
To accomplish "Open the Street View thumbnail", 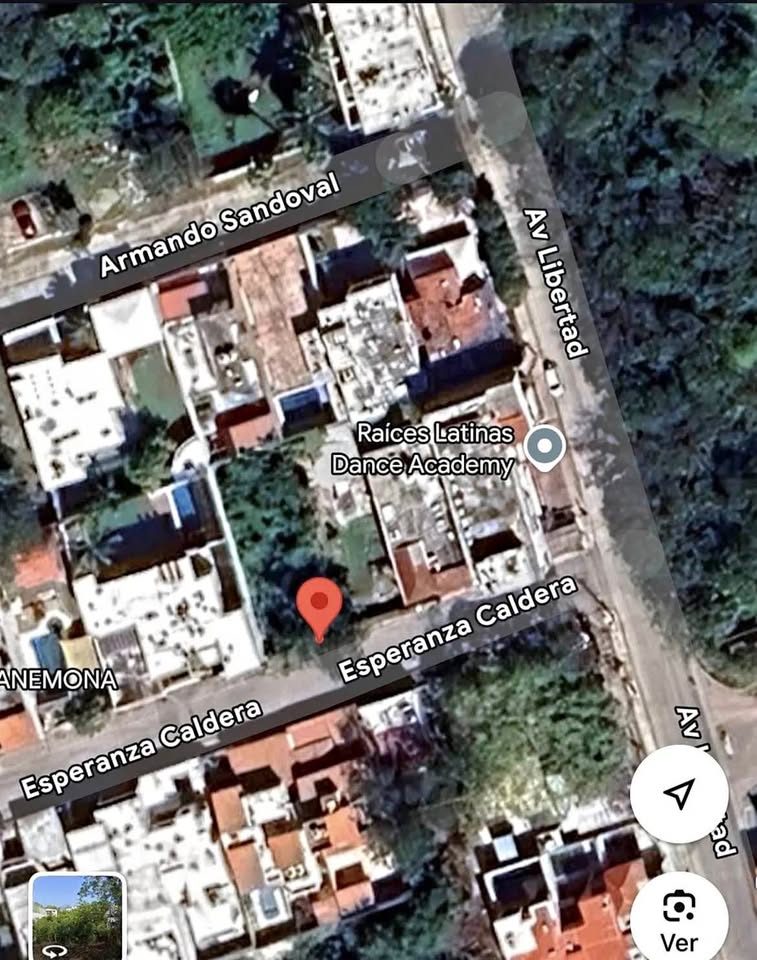I will [78, 916].
